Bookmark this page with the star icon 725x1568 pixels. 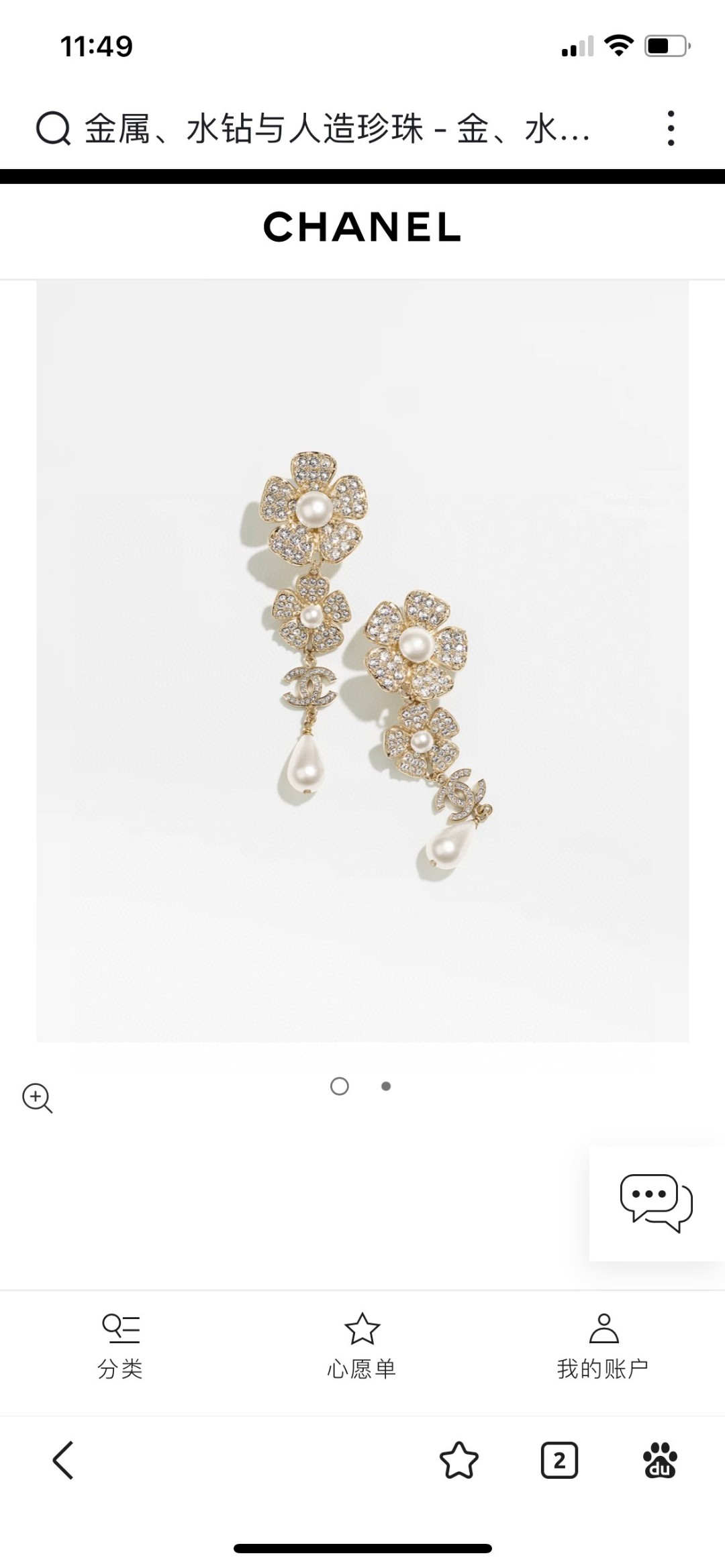coord(459,1461)
